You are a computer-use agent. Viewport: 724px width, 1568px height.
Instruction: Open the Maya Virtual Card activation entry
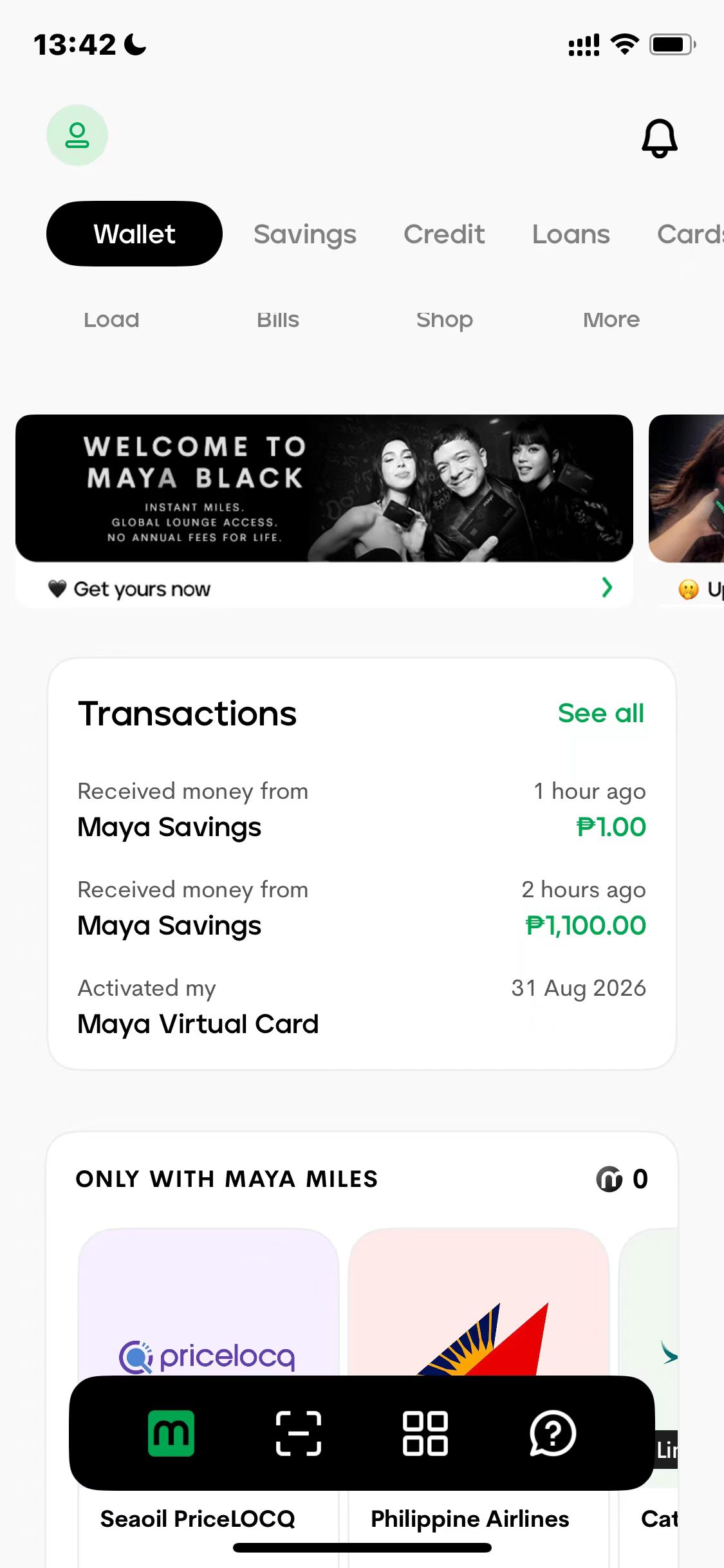click(362, 1007)
